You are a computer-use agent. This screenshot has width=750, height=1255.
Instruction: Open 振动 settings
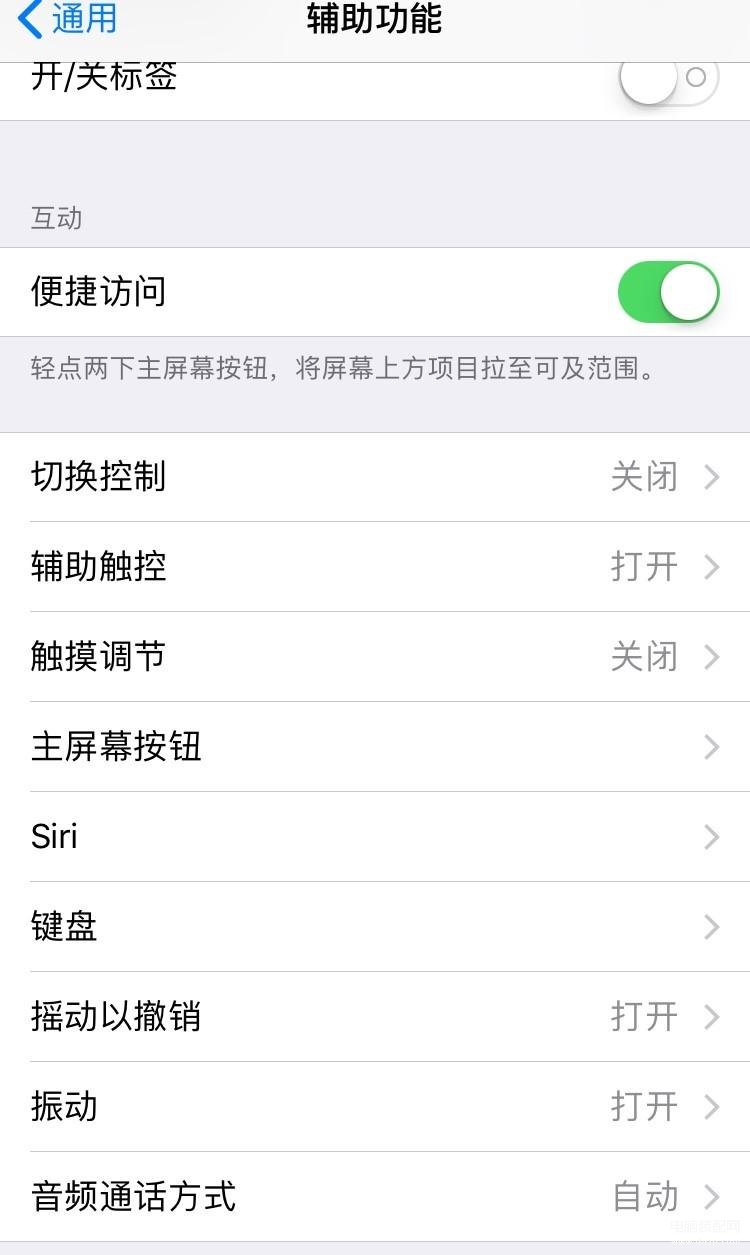pyautogui.click(x=375, y=1107)
